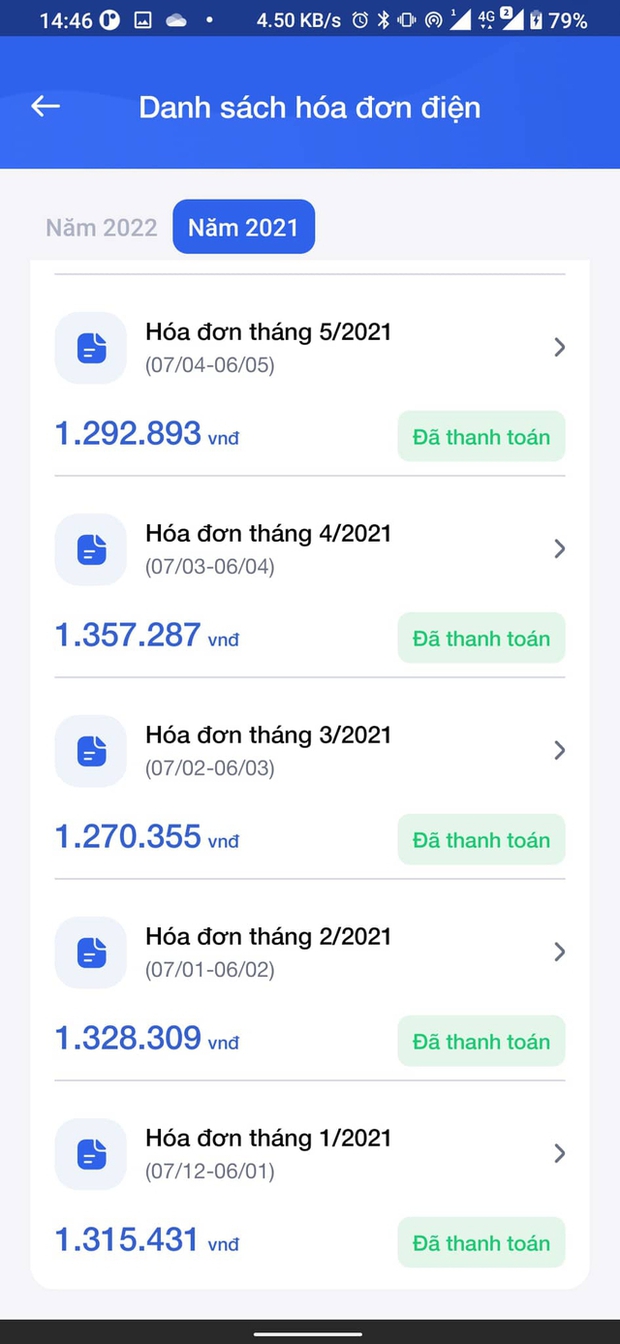620x1344 pixels.
Task: Switch to the Năm 2022 tab
Action: coord(101,227)
